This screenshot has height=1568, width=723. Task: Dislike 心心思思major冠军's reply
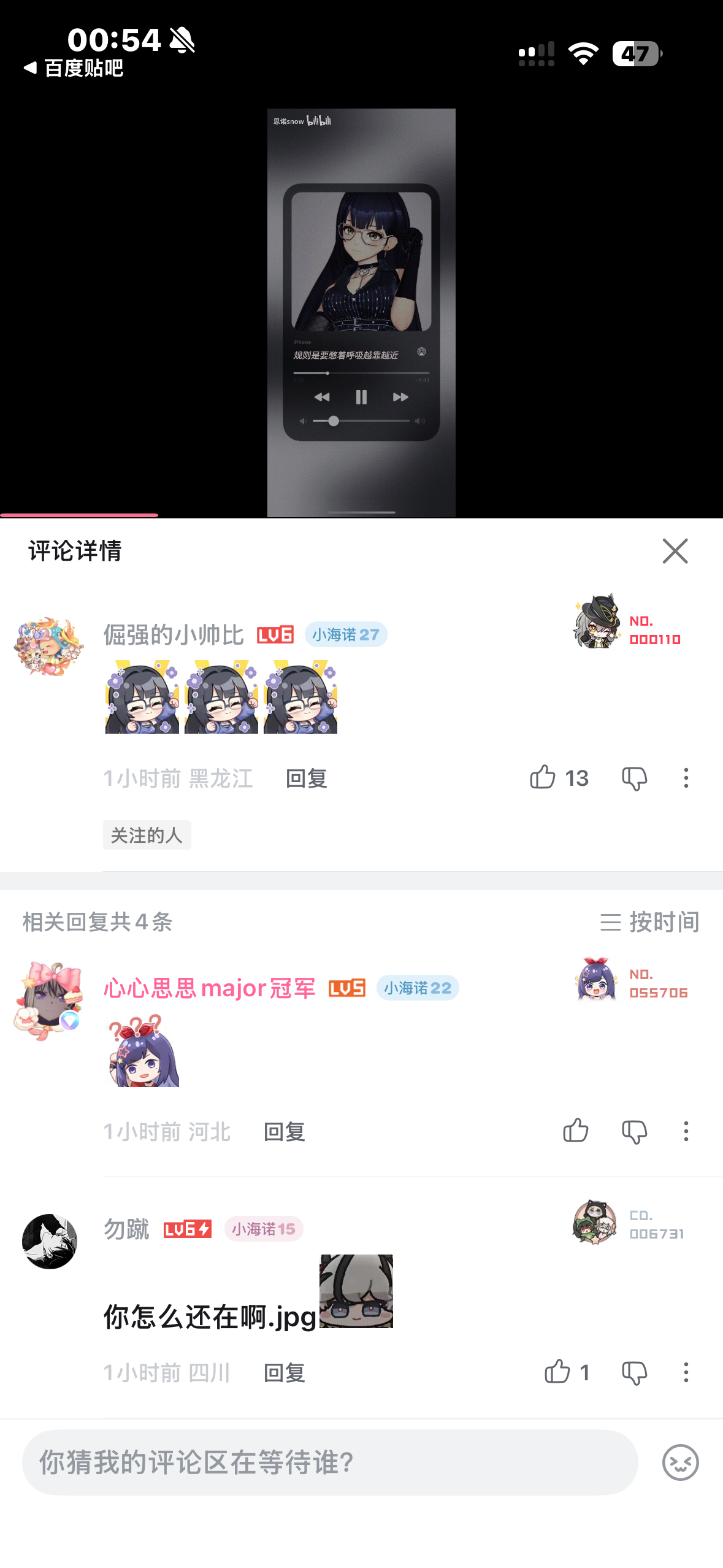click(634, 1131)
